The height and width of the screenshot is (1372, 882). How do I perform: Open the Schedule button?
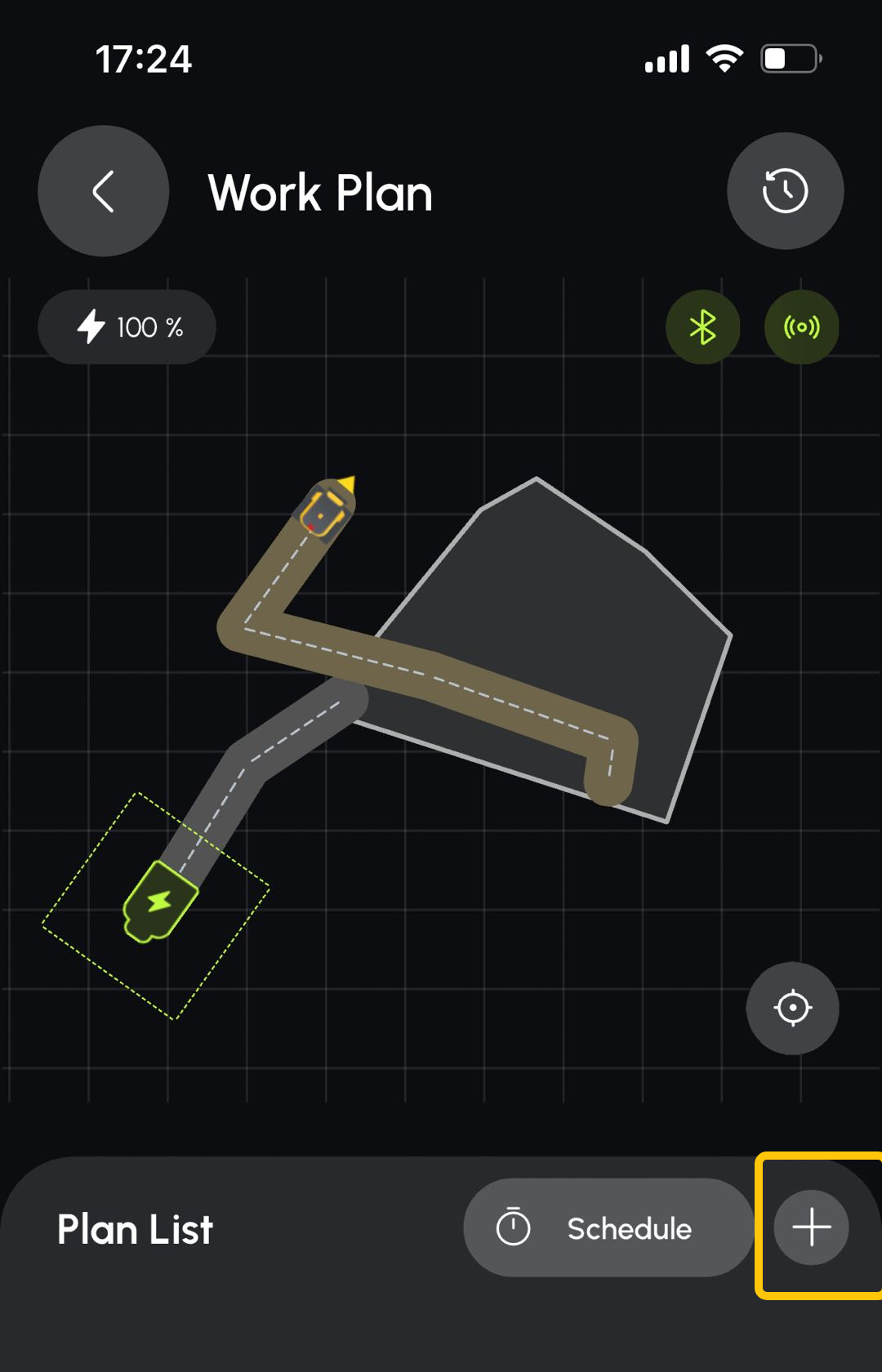(x=608, y=1227)
